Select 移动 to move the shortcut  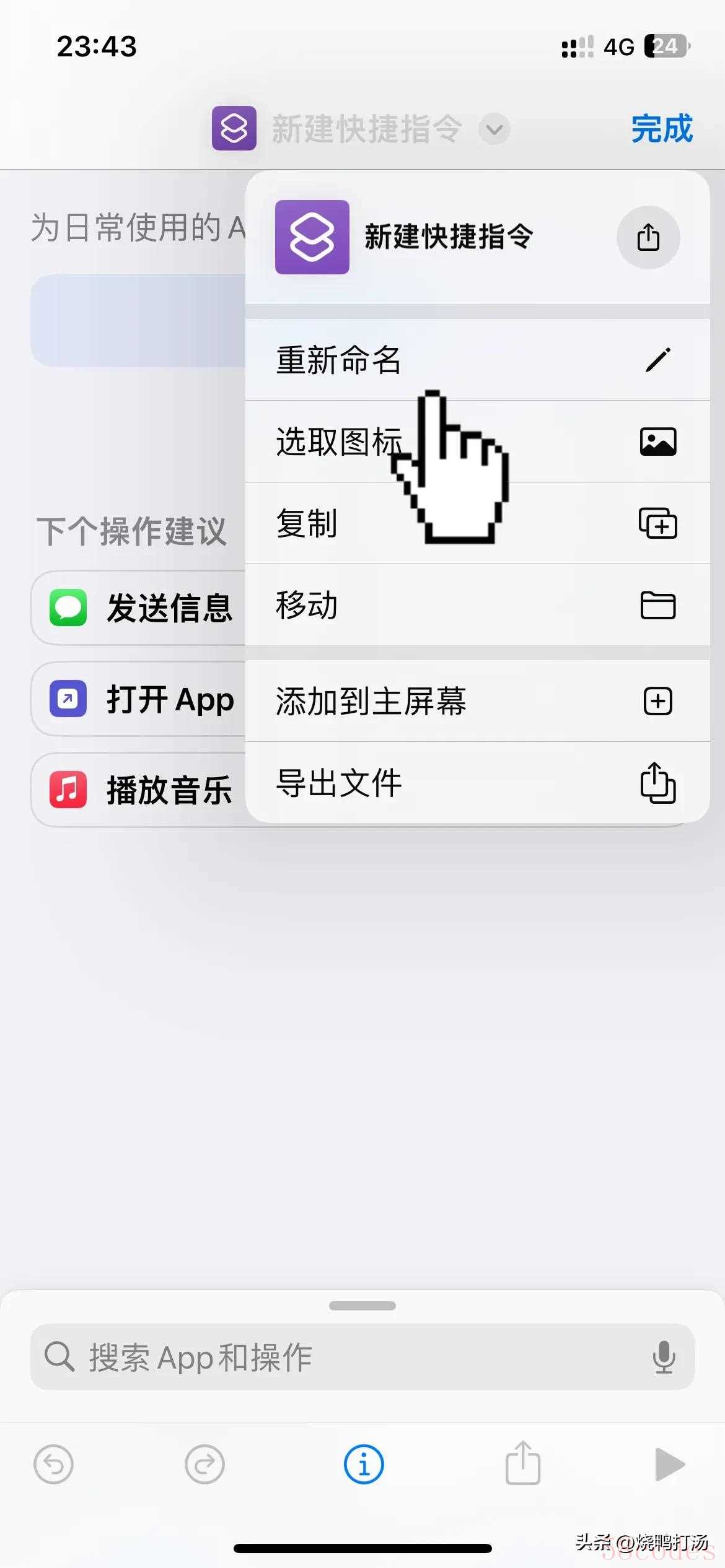click(477, 605)
